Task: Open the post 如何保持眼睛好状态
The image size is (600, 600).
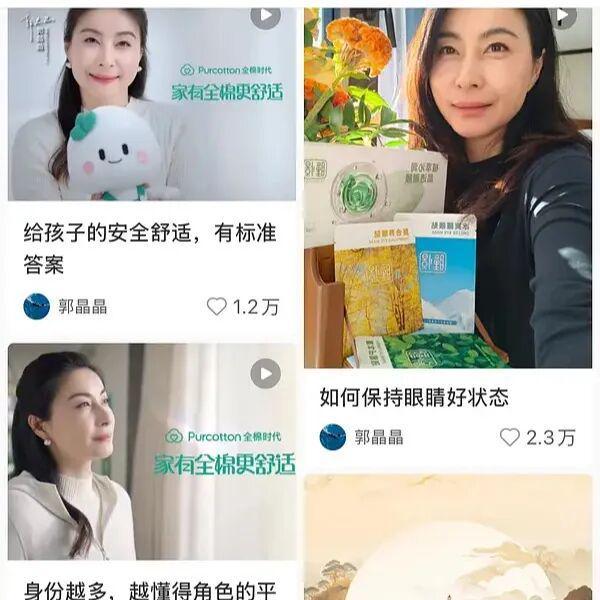Action: [414, 397]
